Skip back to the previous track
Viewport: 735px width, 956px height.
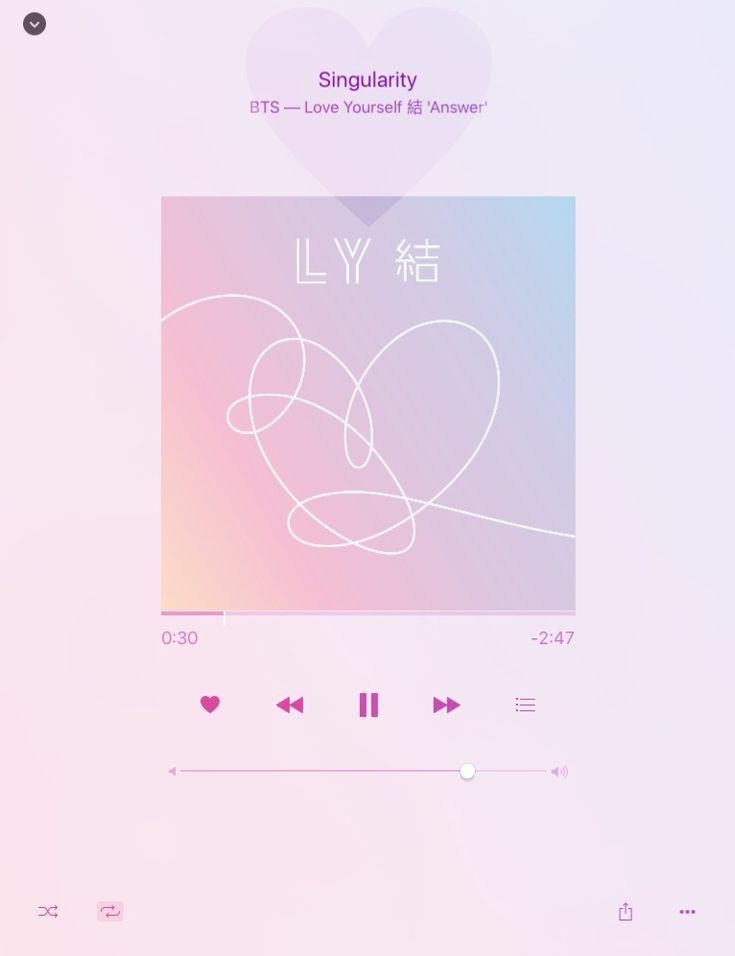point(289,705)
